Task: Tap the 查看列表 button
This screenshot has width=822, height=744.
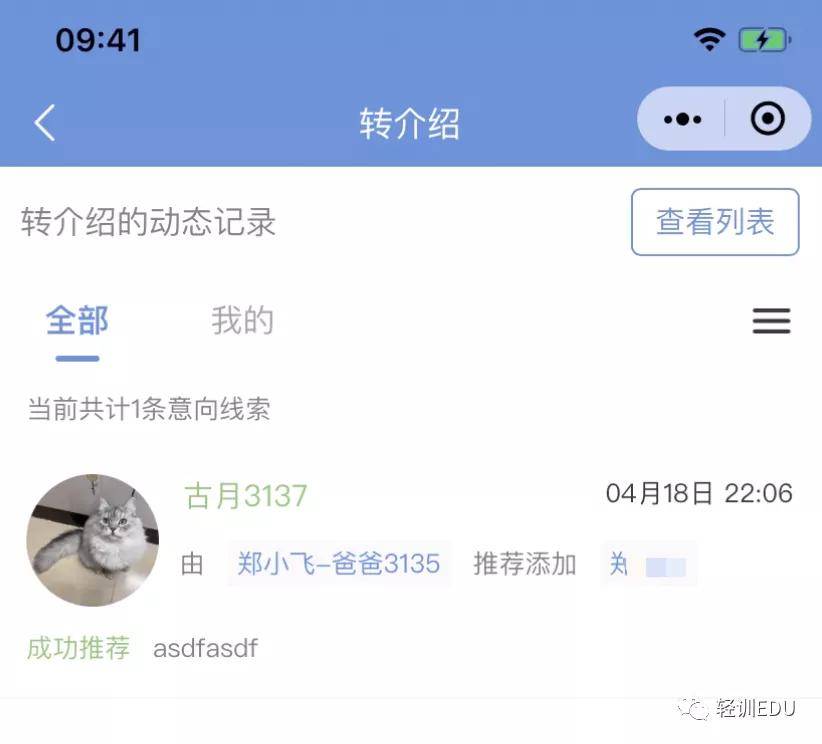Action: [714, 222]
